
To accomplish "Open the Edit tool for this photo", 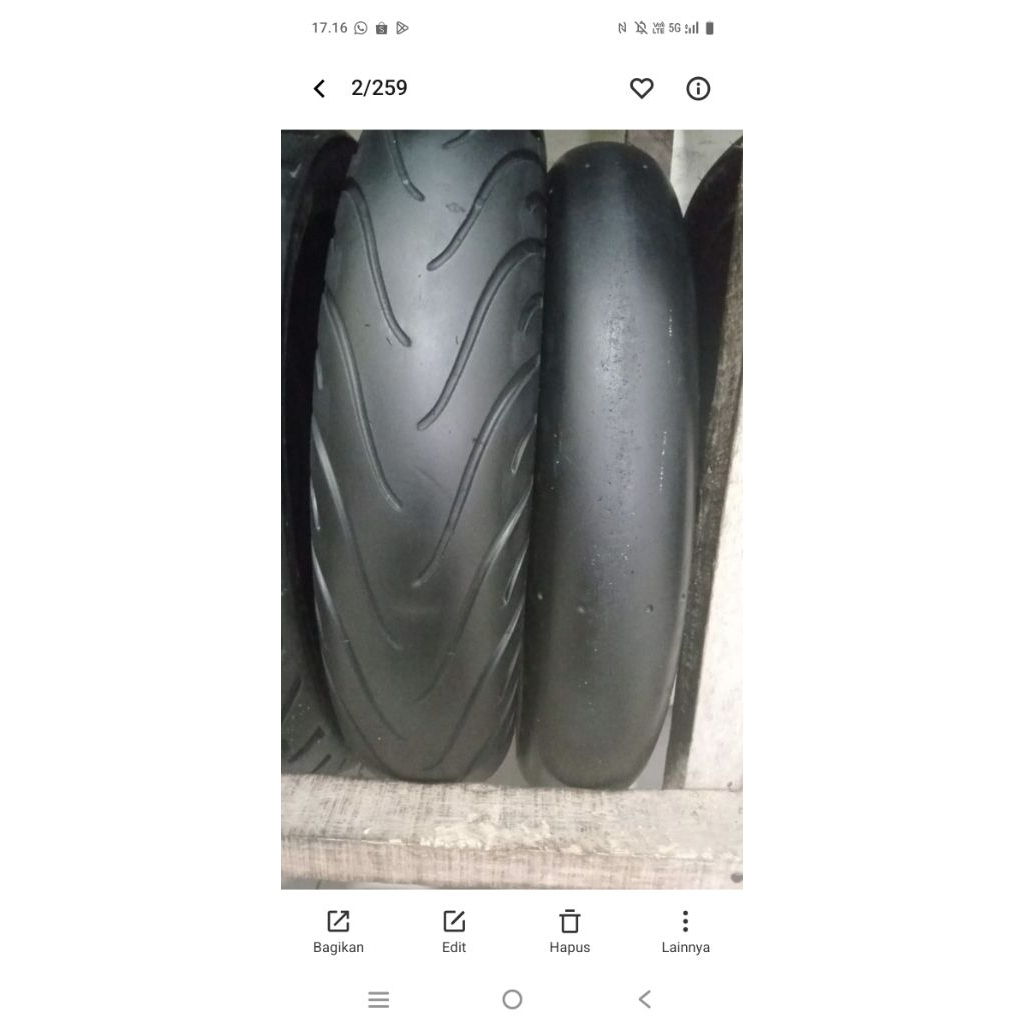I will point(454,931).
